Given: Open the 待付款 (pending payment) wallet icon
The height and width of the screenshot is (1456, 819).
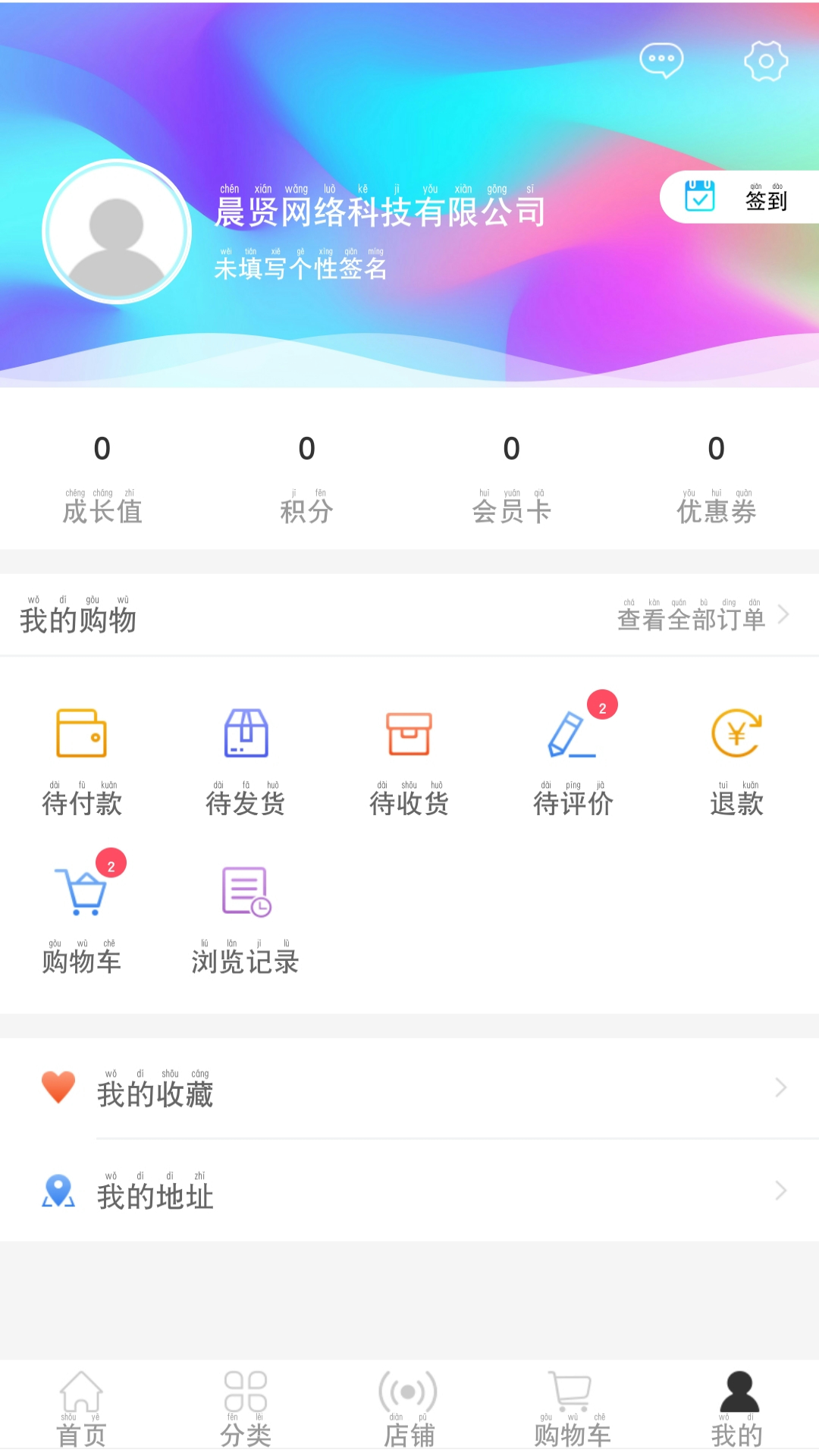Looking at the screenshot, I should click(x=80, y=732).
